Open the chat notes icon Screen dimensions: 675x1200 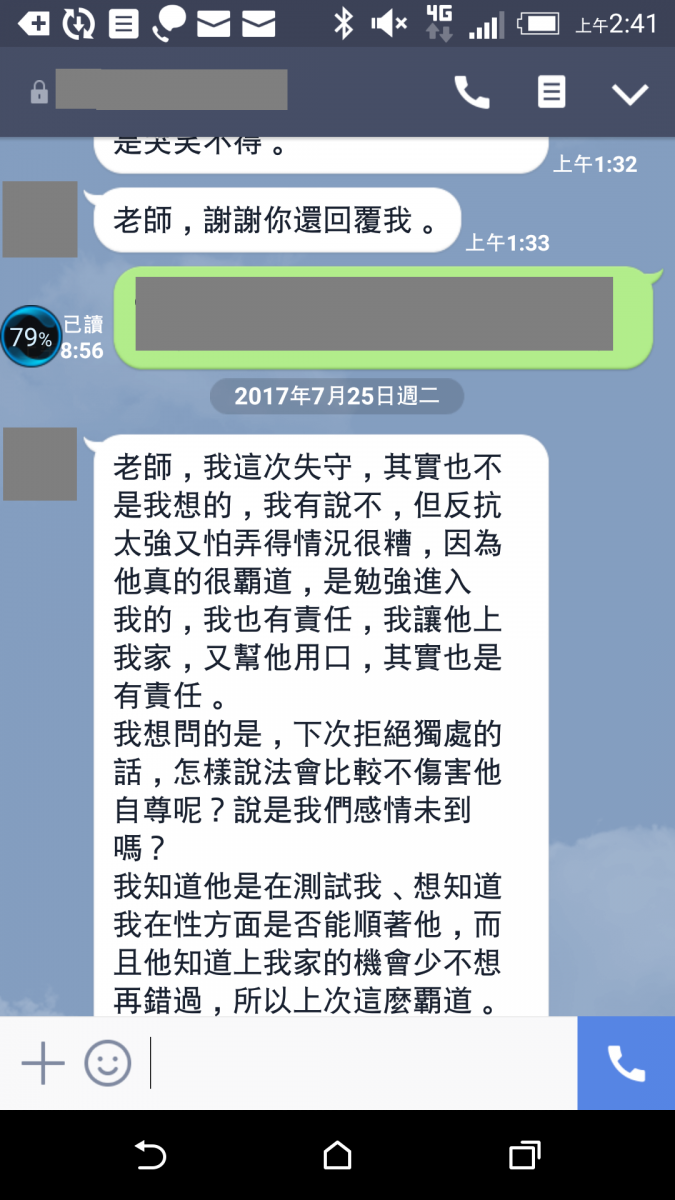pos(551,93)
